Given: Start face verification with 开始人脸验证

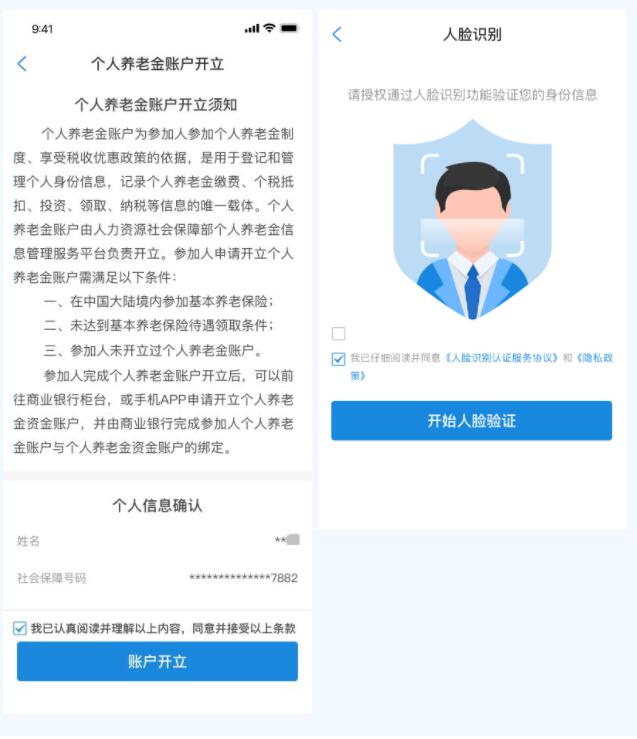Looking at the screenshot, I should [471, 421].
